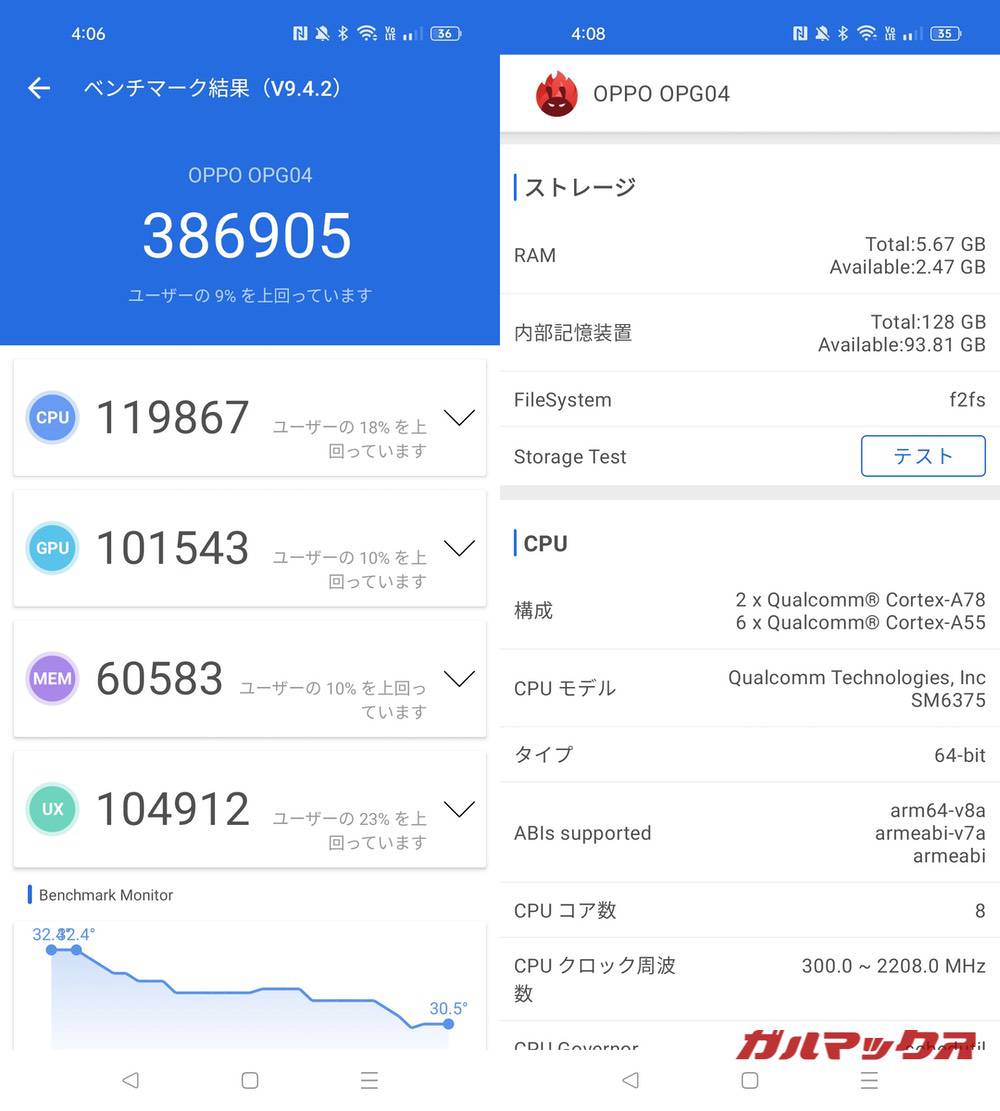Expand the UX score details chevron
Screen dimensions: 1000x1111
459,809
